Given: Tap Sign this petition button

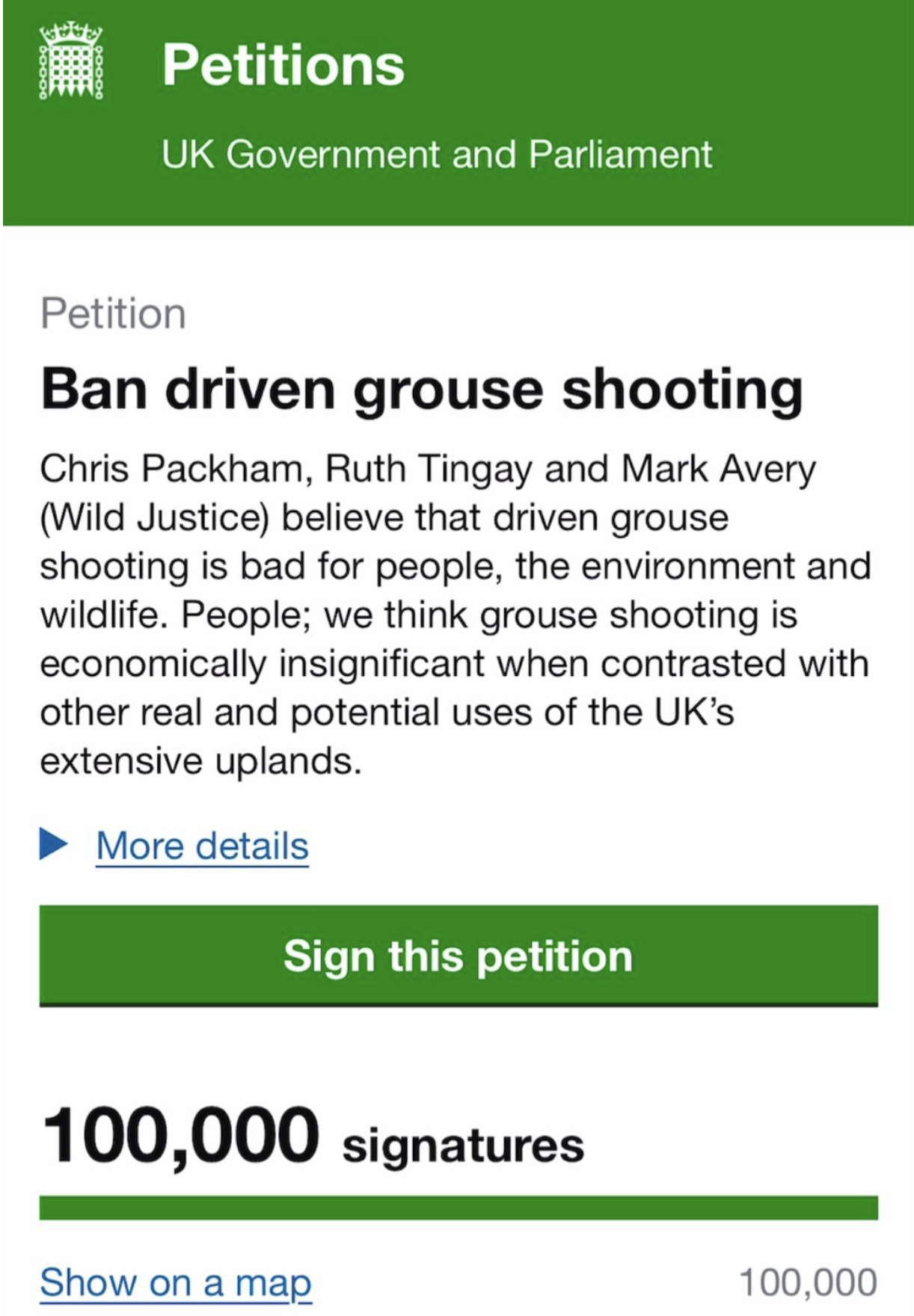Looking at the screenshot, I should [458, 956].
